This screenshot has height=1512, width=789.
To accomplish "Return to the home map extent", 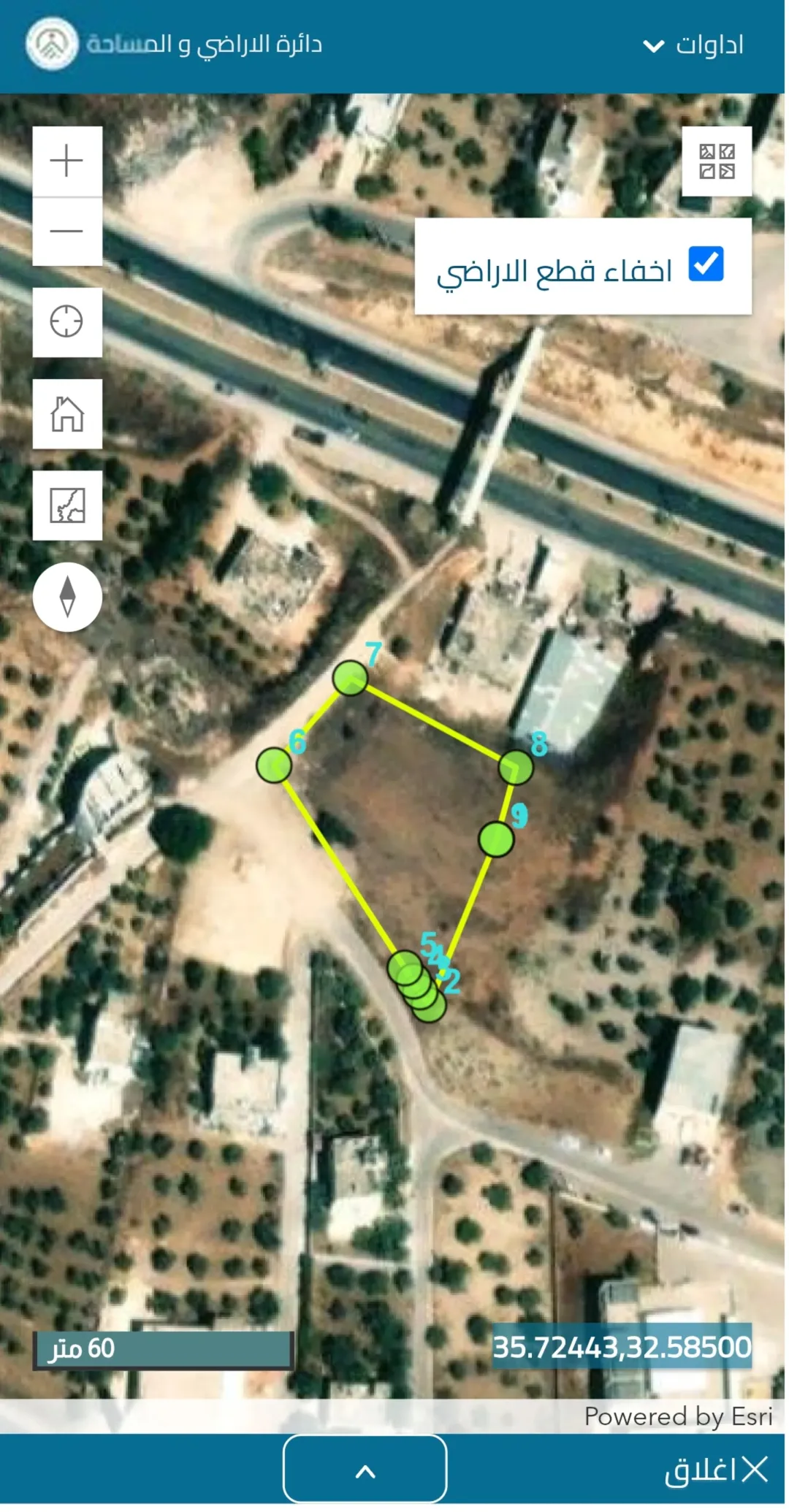I will pyautogui.click(x=67, y=414).
